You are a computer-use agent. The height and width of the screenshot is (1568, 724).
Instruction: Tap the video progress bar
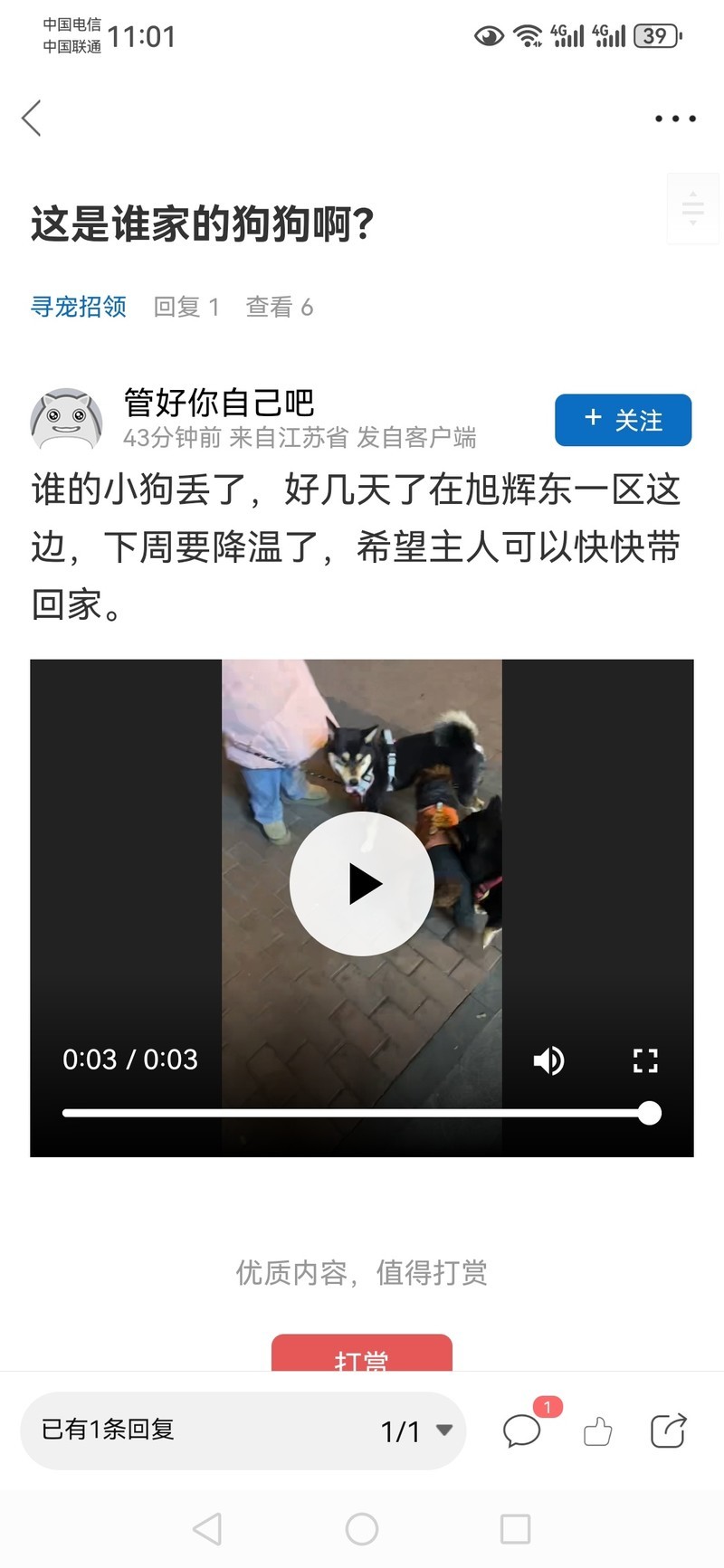point(355,1113)
